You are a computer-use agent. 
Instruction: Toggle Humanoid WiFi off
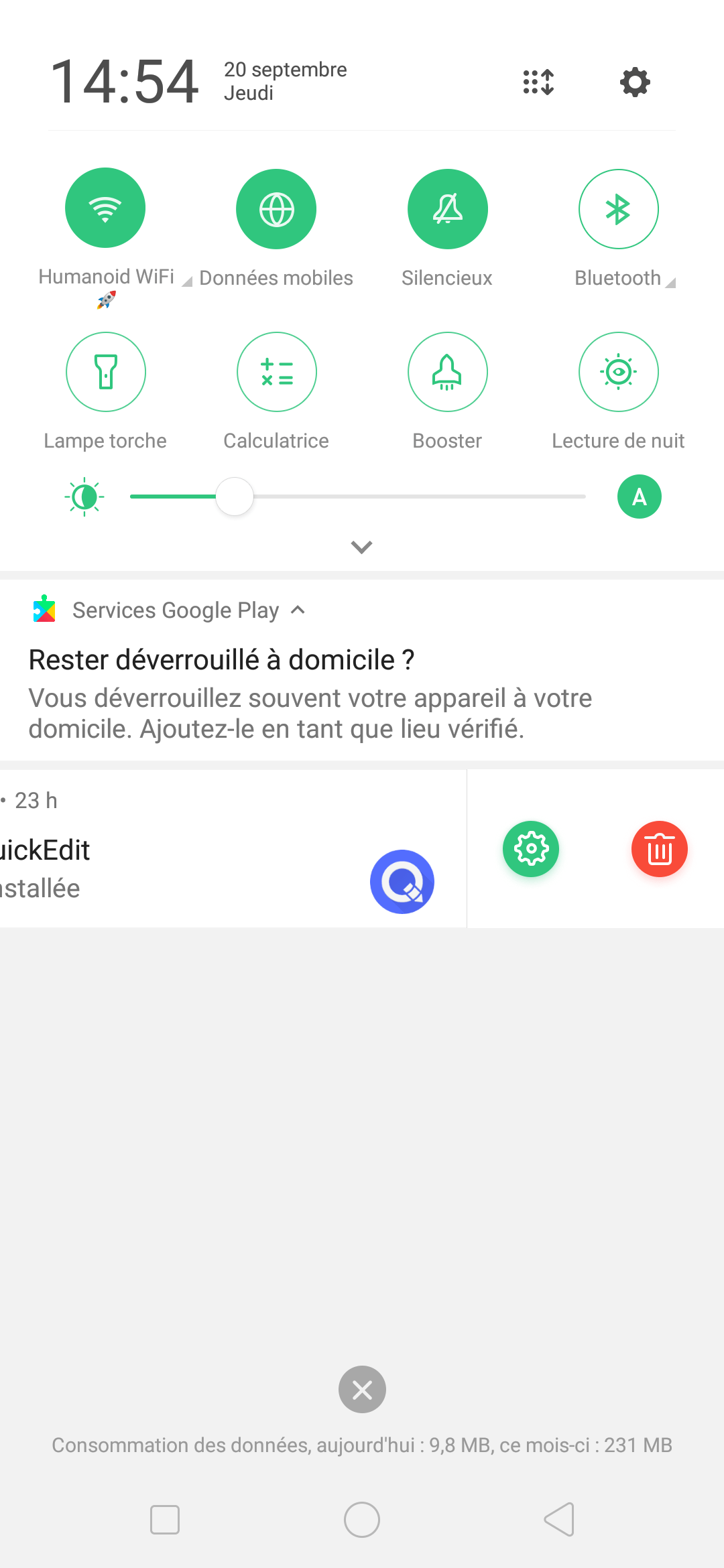(105, 208)
